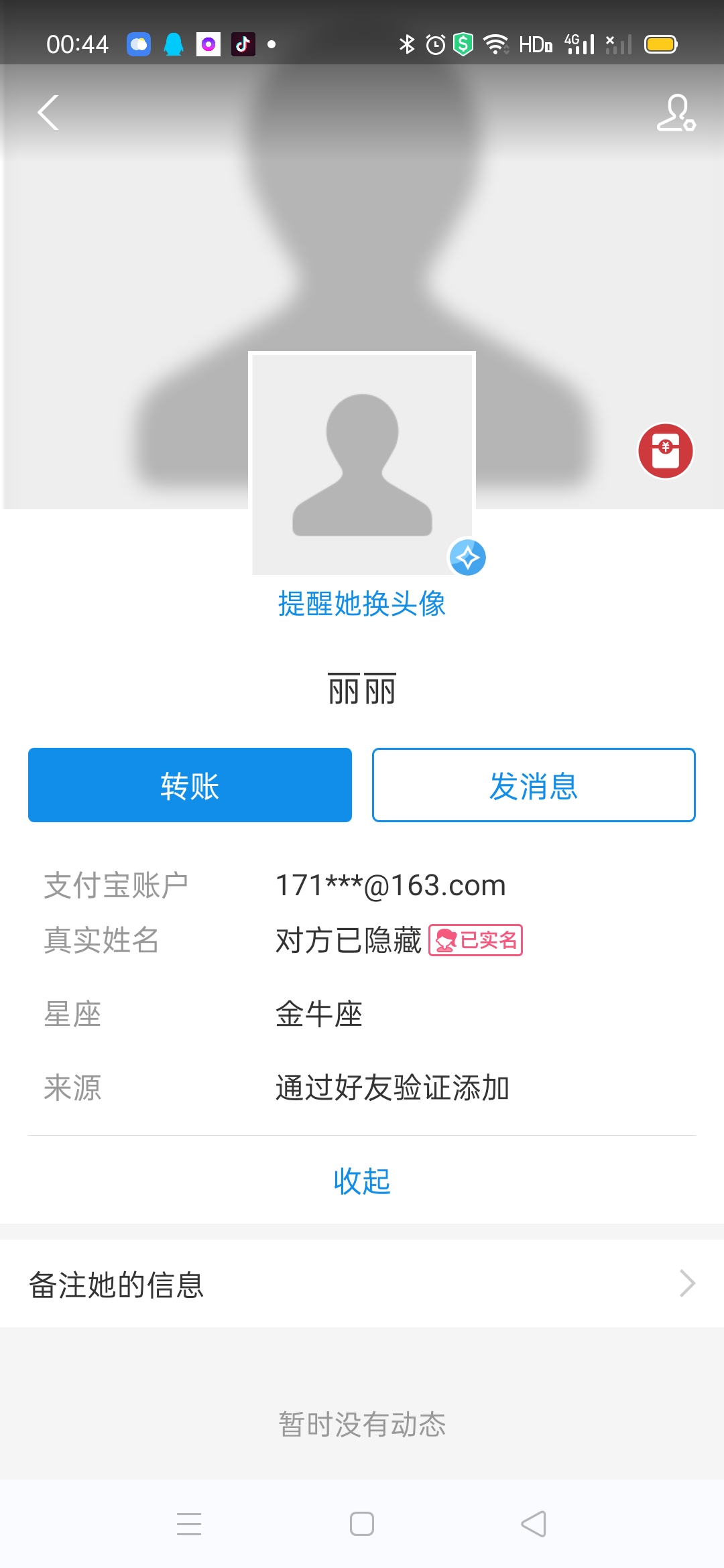Viewport: 724px width, 1568px height.
Task: Tap the system home button
Action: (362, 1524)
